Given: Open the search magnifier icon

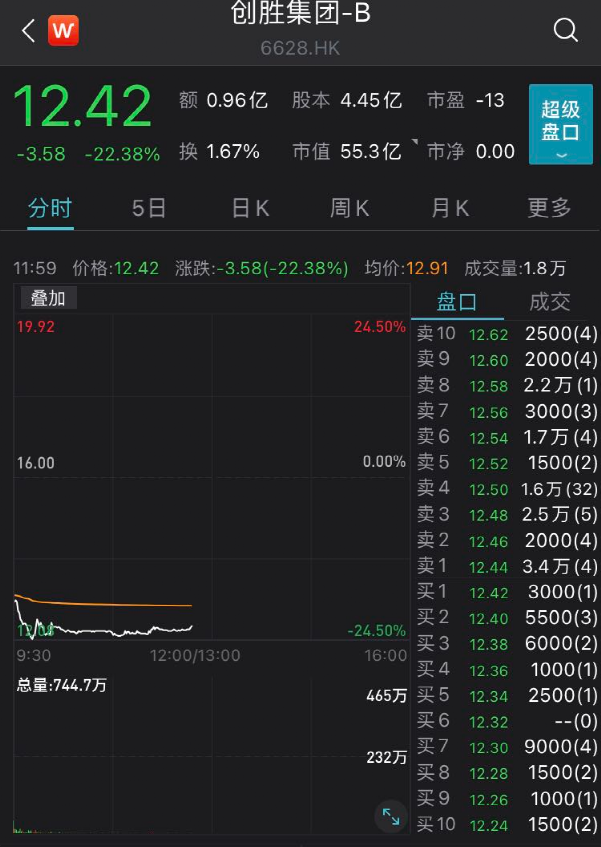Looking at the screenshot, I should coord(566,31).
